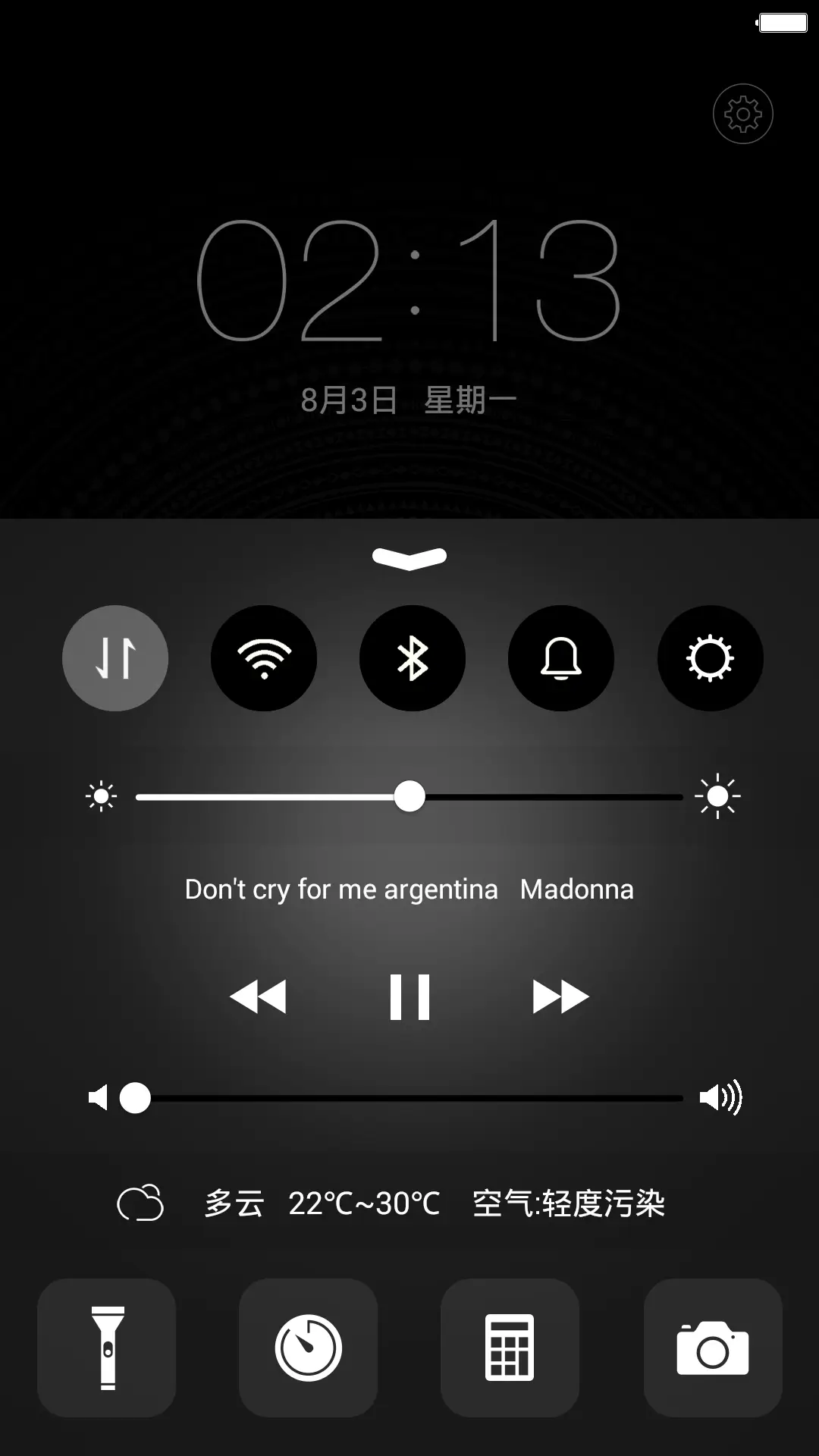Tap the song title Don't cry for me argentina
The height and width of the screenshot is (1456, 819).
[340, 889]
